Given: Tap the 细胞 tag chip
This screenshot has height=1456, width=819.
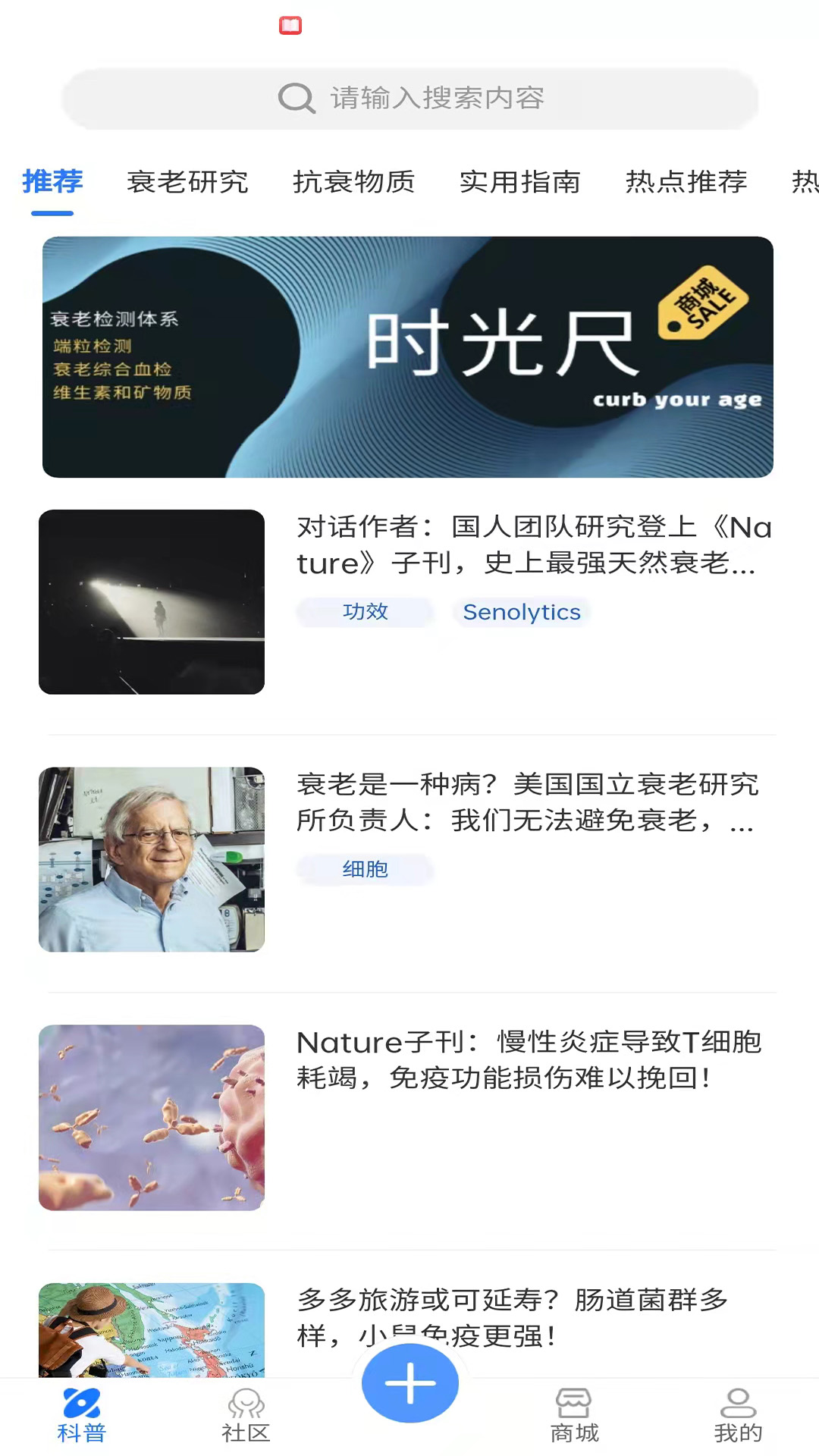Looking at the screenshot, I should click(x=366, y=869).
